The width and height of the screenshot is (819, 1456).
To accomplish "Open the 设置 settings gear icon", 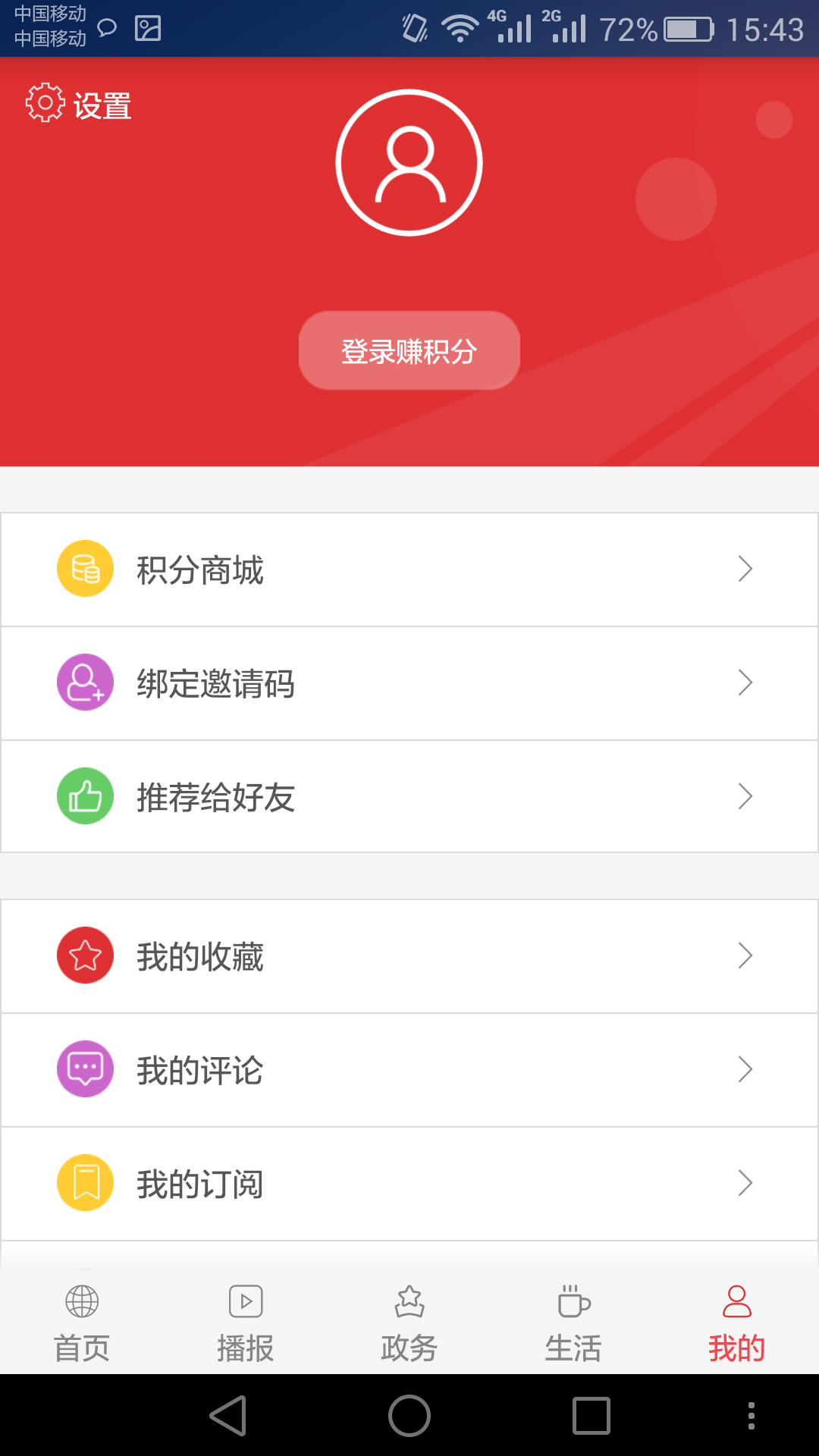I will tap(43, 104).
